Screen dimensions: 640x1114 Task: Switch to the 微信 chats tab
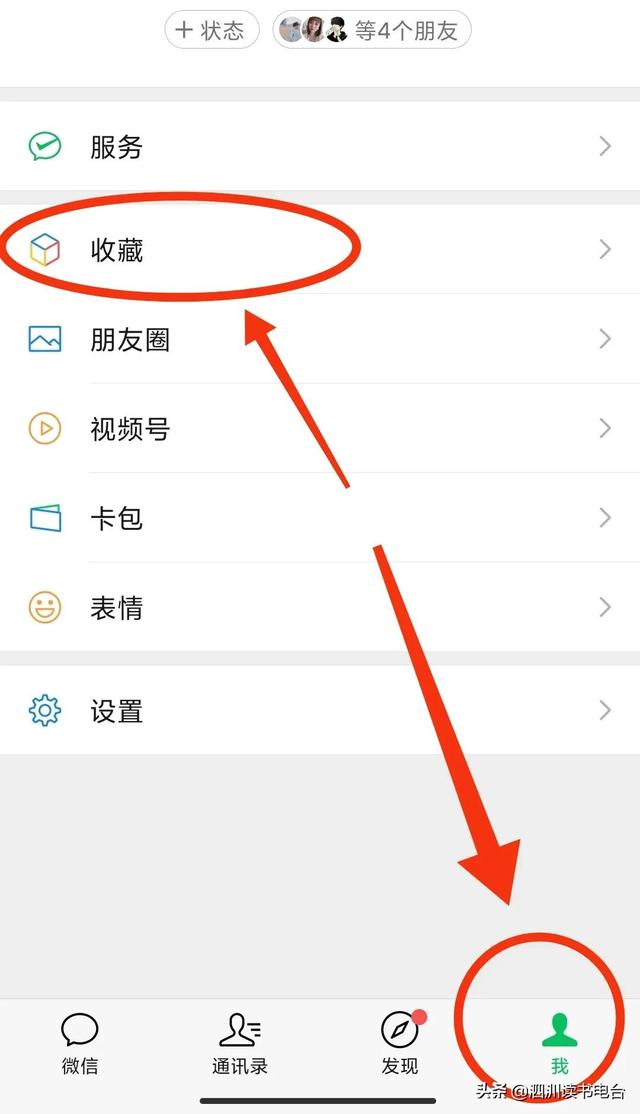(x=80, y=1043)
